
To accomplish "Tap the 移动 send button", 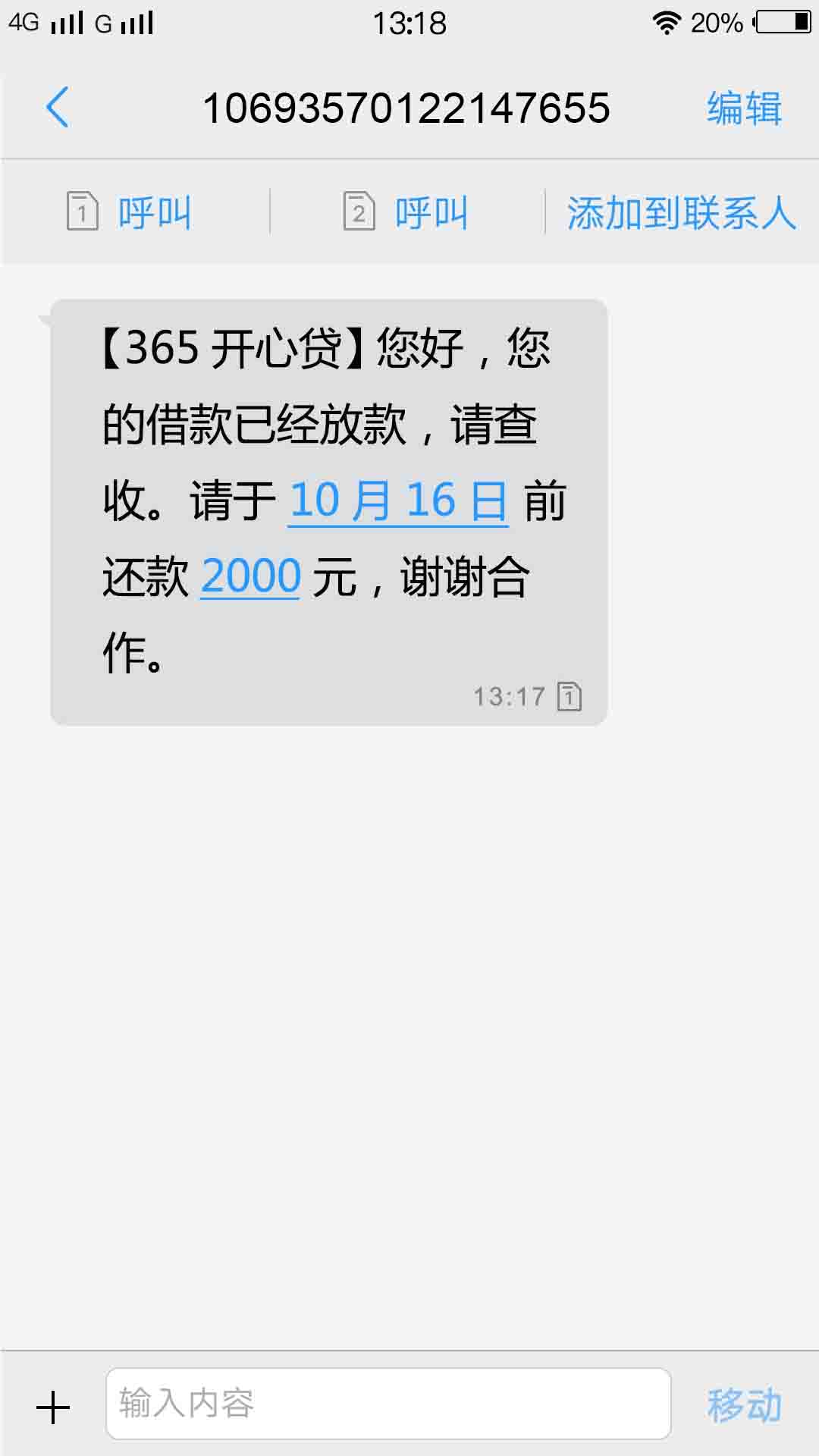I will coord(744,1405).
